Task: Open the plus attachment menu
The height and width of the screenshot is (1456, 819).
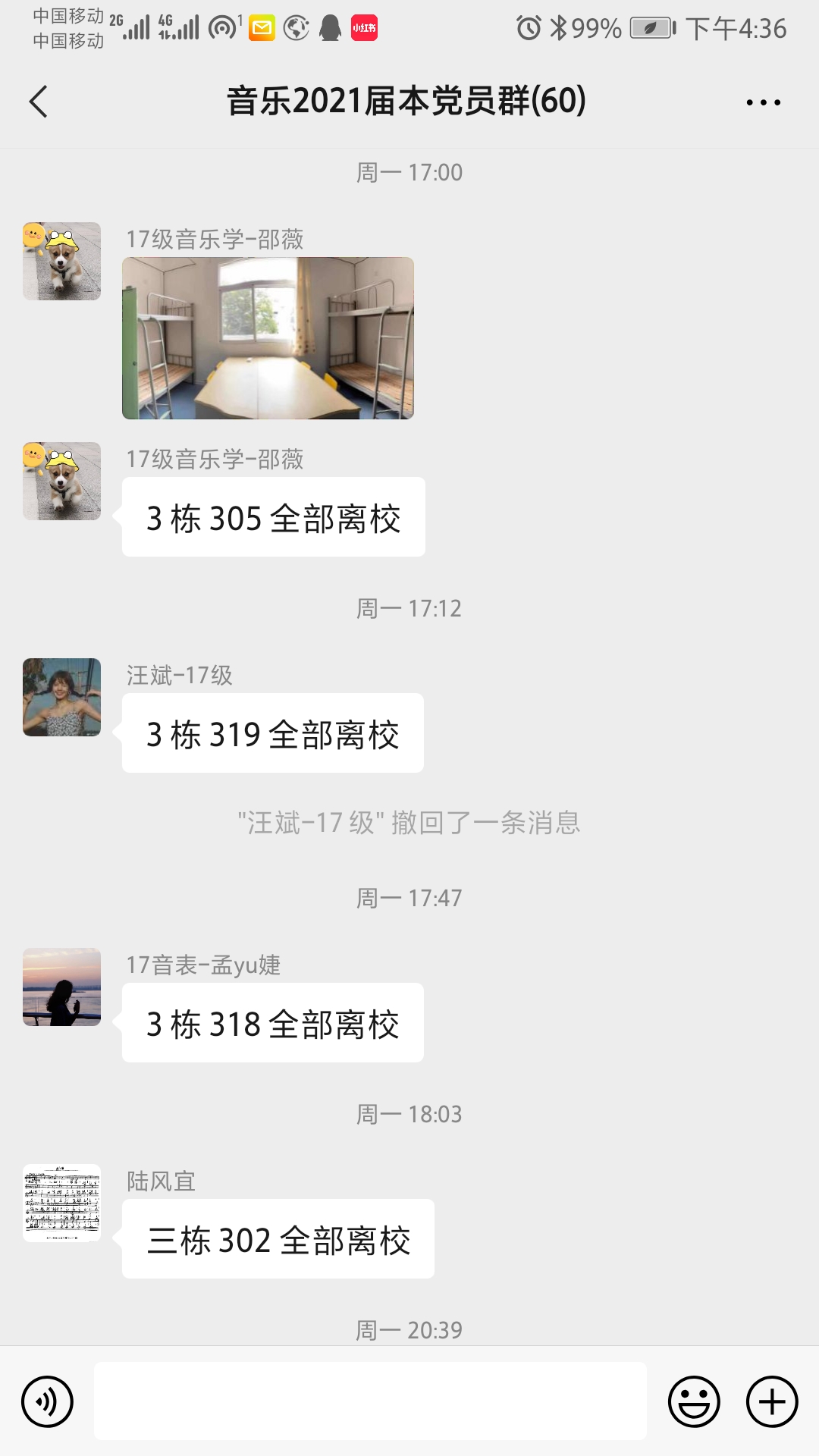Action: point(772,1401)
